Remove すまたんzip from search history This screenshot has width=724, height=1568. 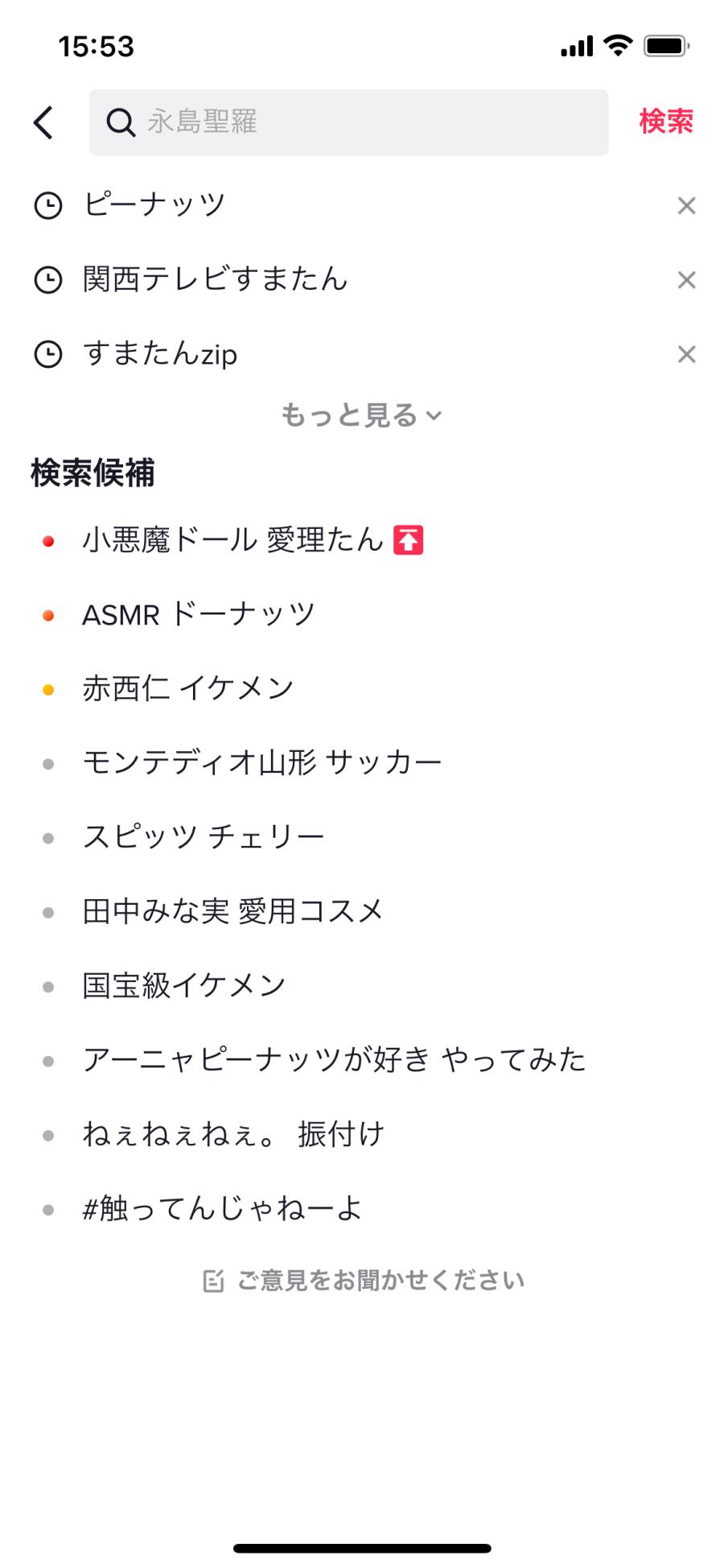tap(686, 354)
